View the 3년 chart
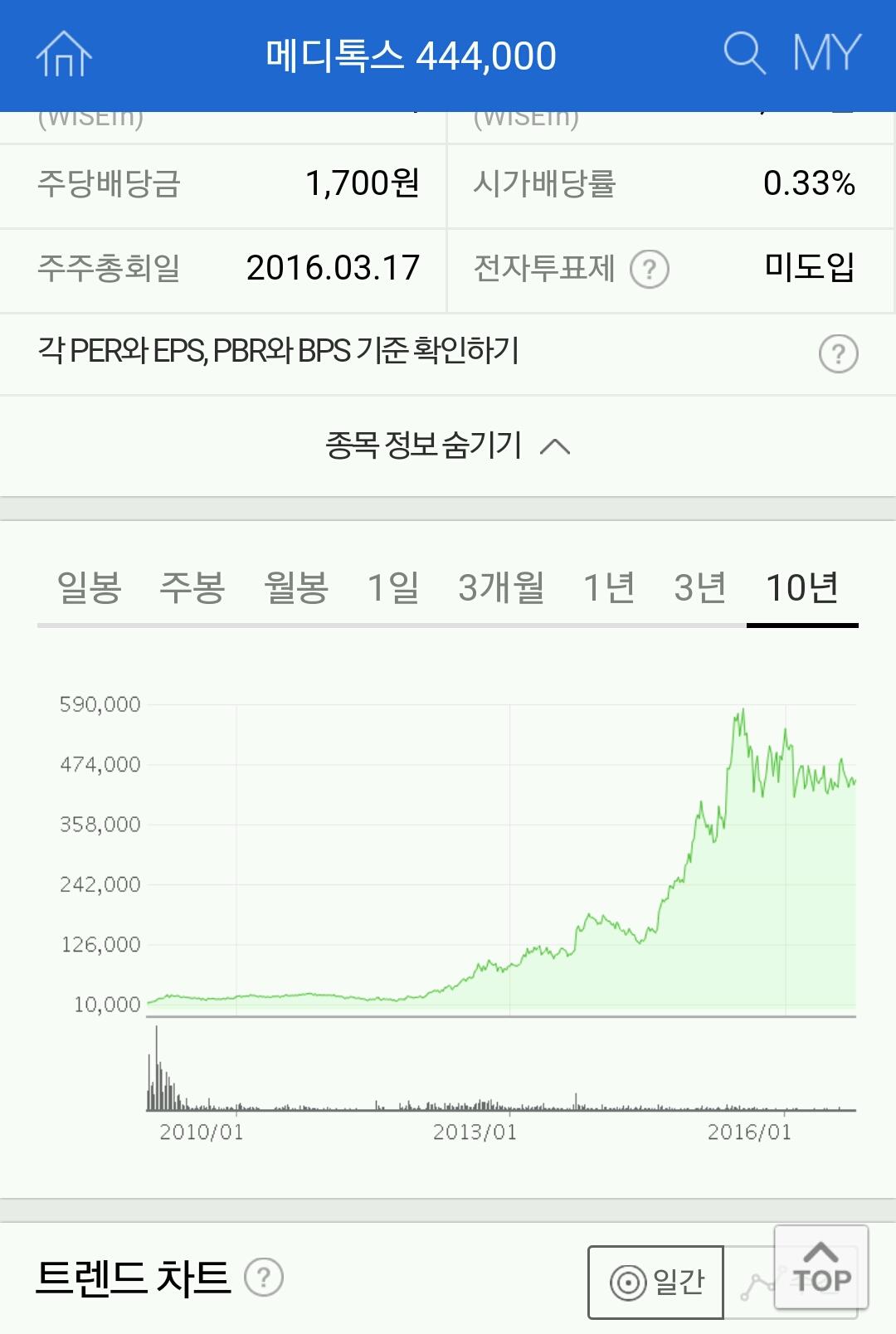This screenshot has width=896, height=1334. tap(700, 587)
